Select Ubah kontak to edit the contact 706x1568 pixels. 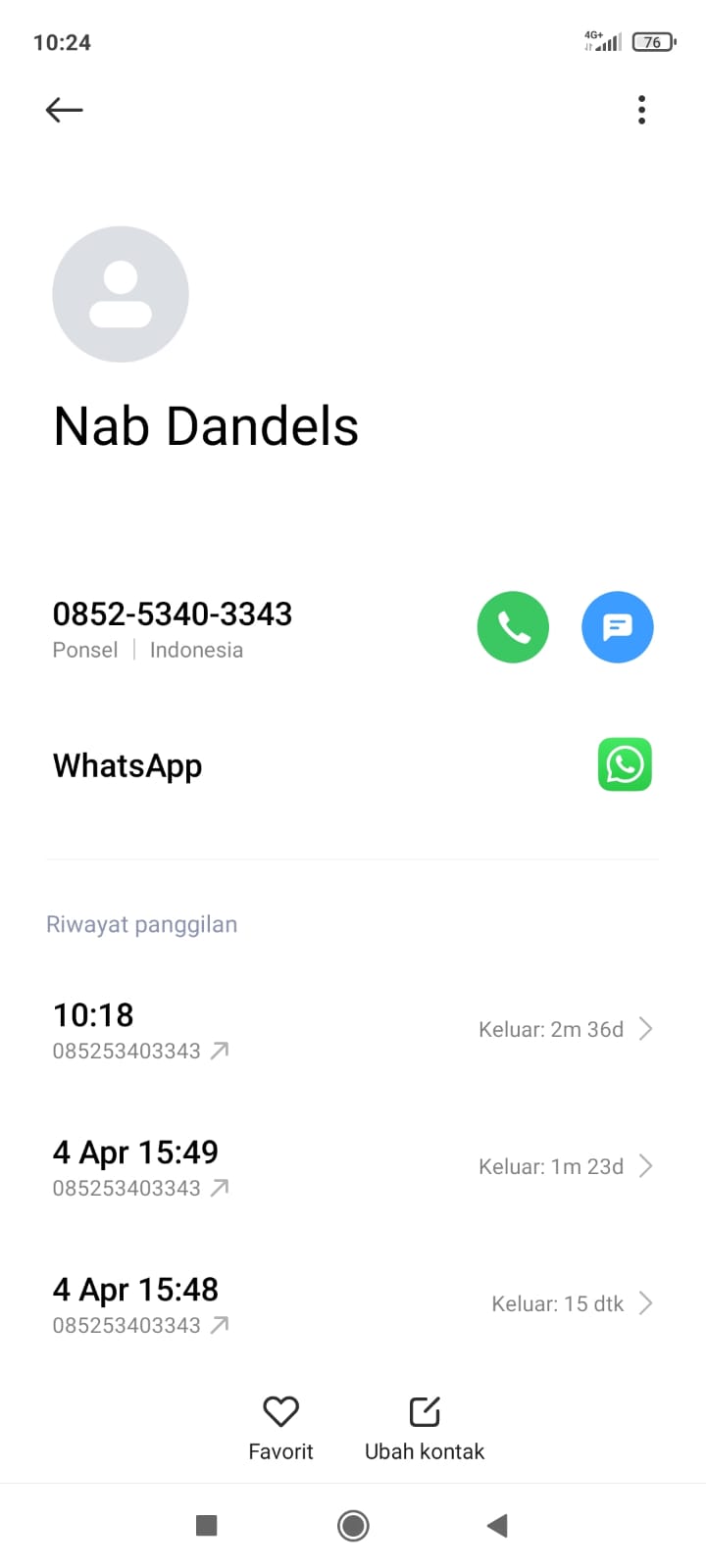pyautogui.click(x=425, y=1427)
